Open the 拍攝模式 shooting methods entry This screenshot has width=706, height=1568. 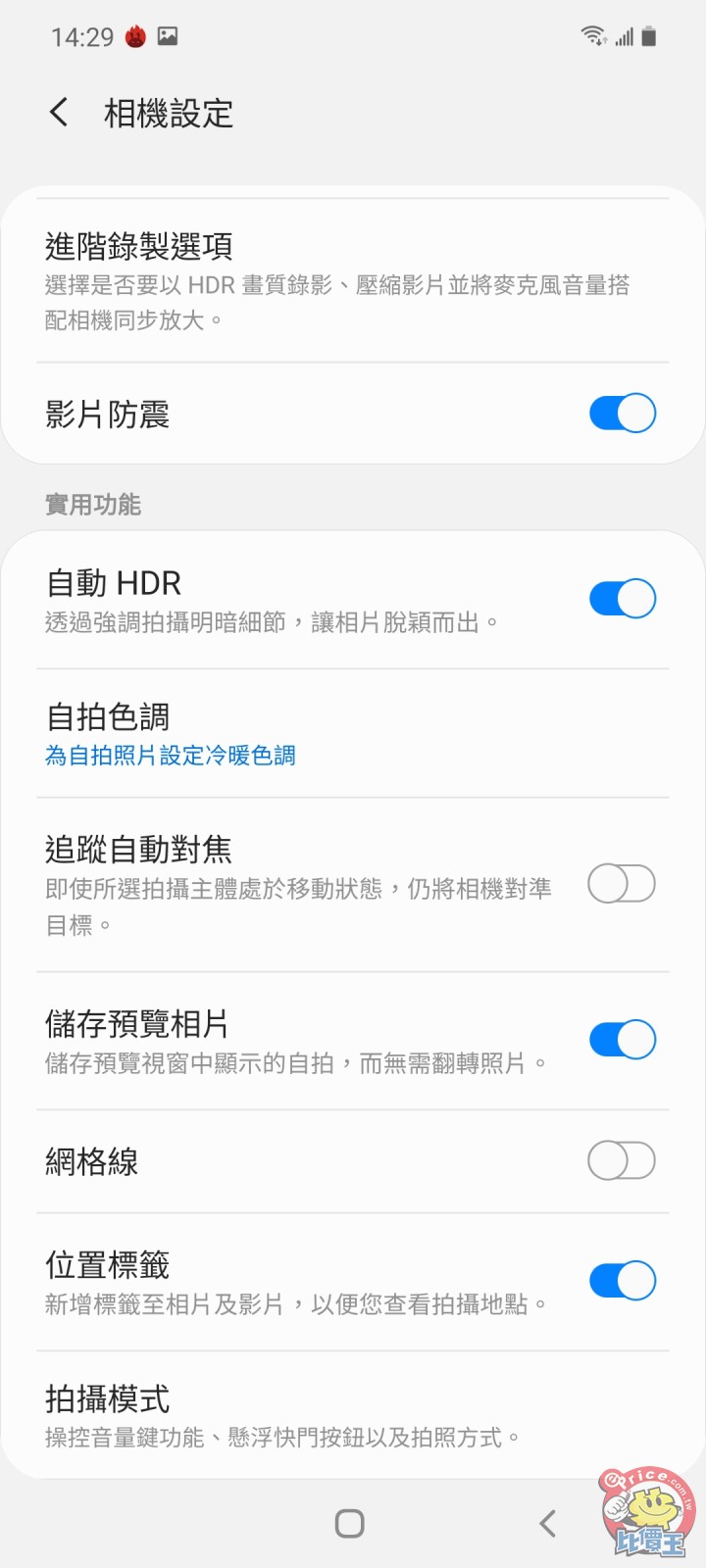click(x=294, y=1415)
